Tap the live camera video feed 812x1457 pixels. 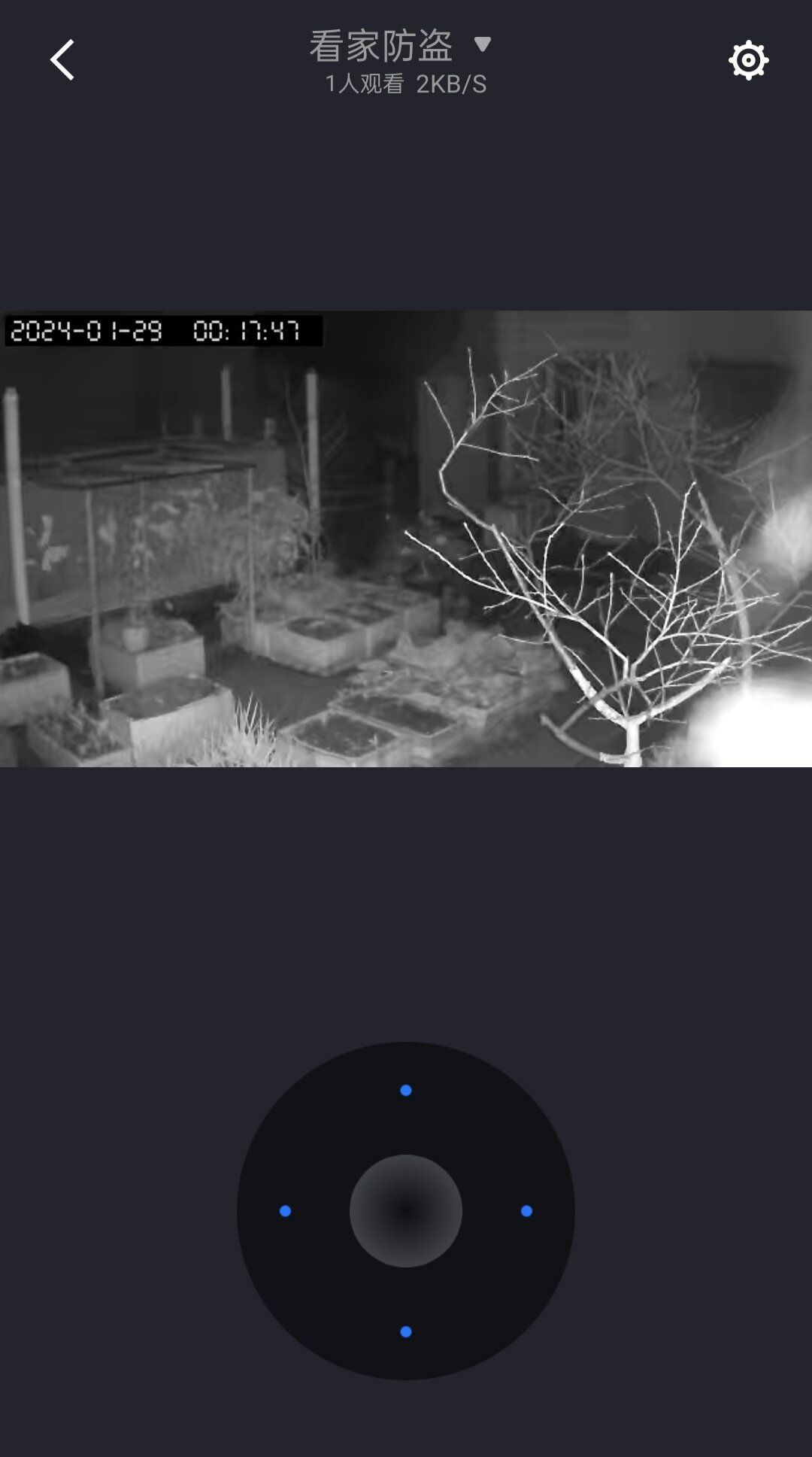point(406,539)
